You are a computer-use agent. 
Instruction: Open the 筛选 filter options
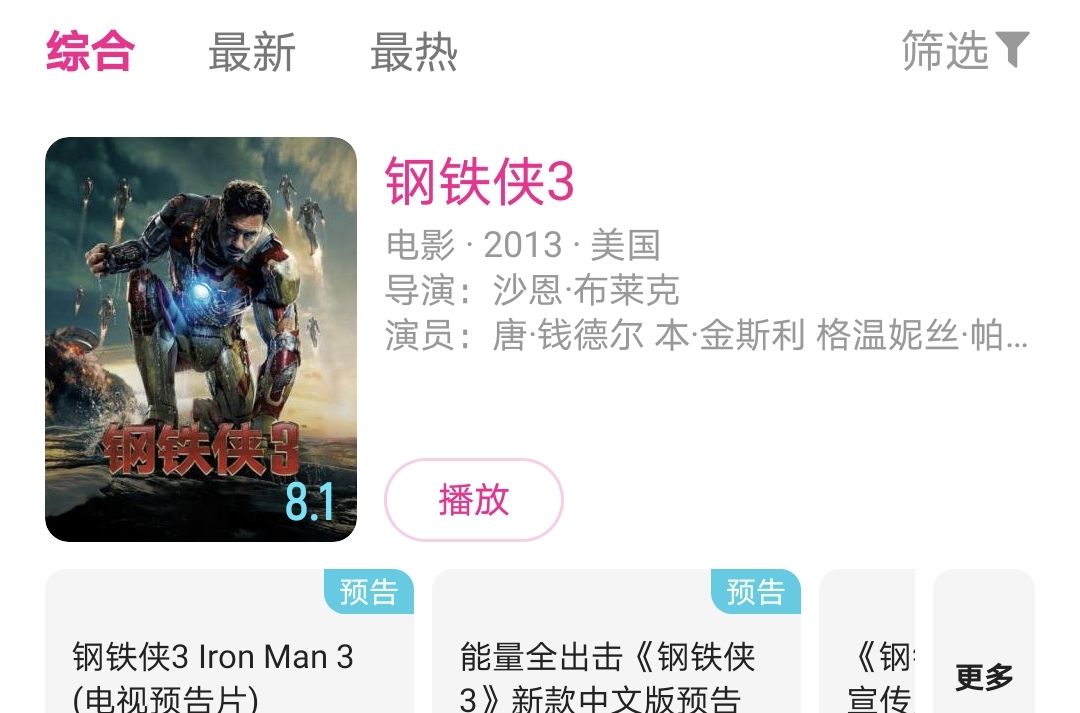964,51
